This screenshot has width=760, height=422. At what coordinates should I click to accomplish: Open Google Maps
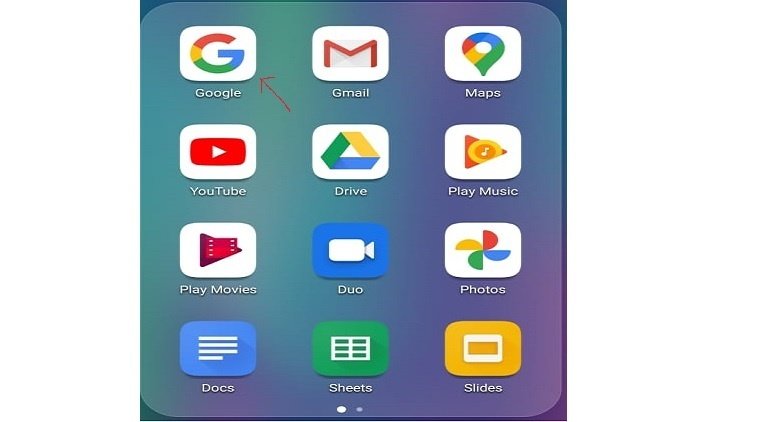coord(482,53)
